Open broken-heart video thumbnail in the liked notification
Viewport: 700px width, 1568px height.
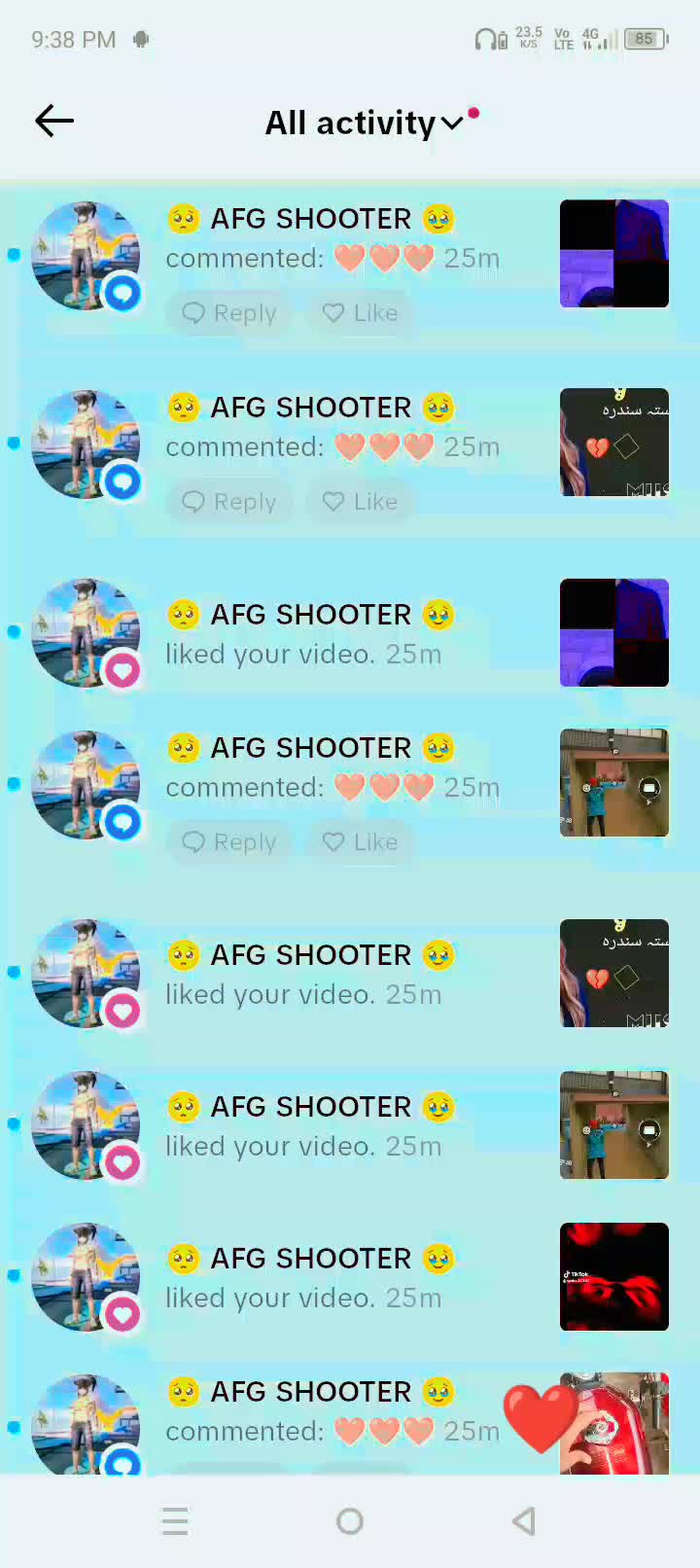pos(613,973)
